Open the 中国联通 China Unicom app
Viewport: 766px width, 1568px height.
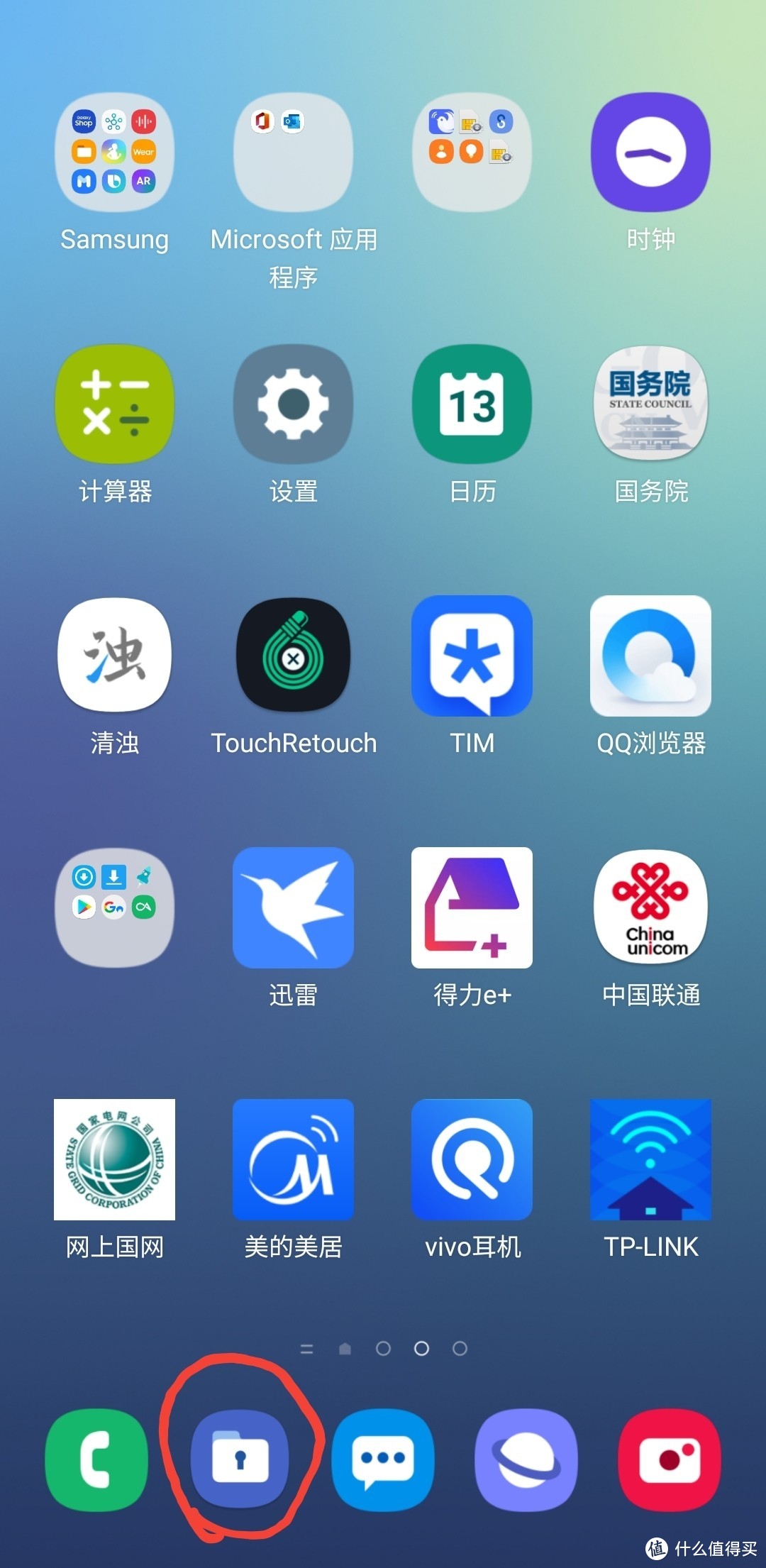[x=650, y=907]
